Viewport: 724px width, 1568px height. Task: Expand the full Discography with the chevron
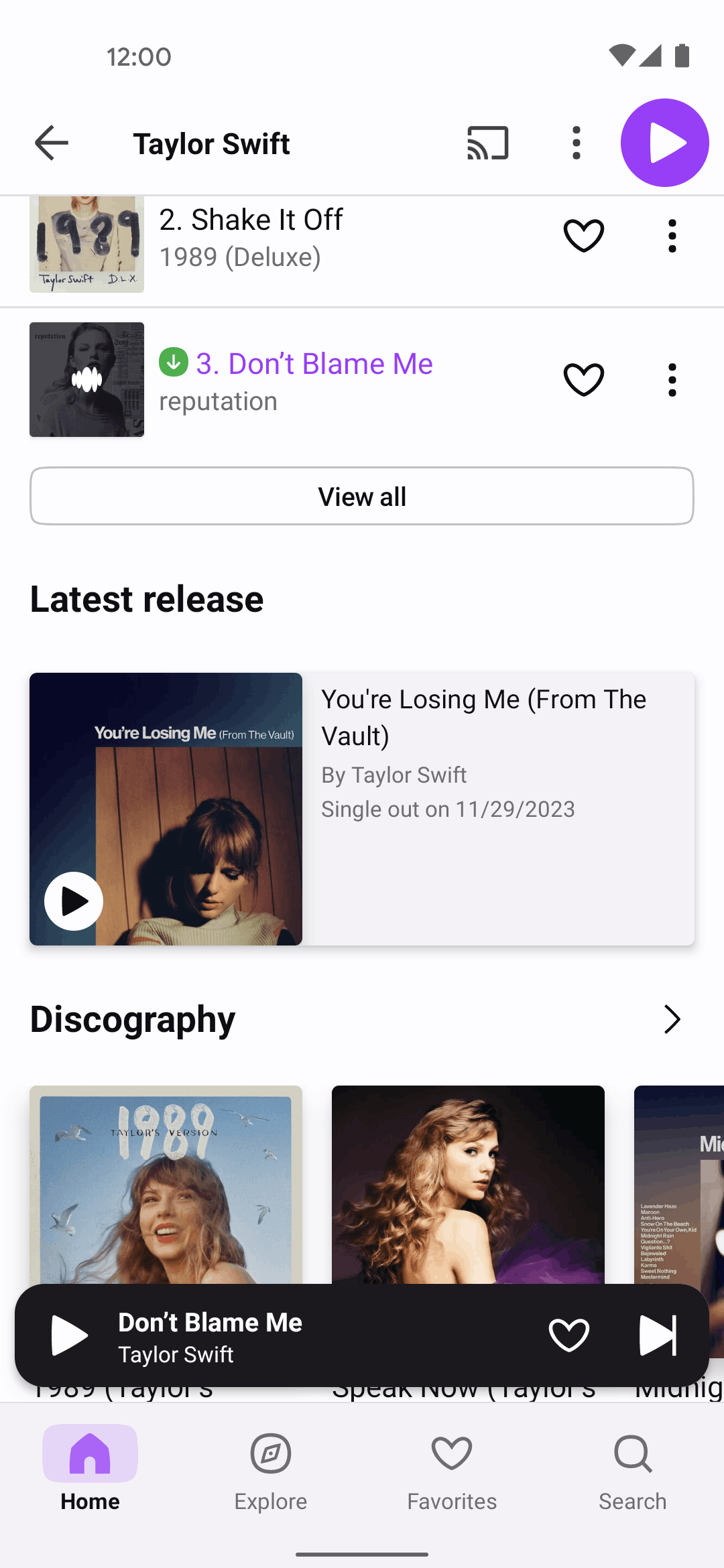(673, 1019)
